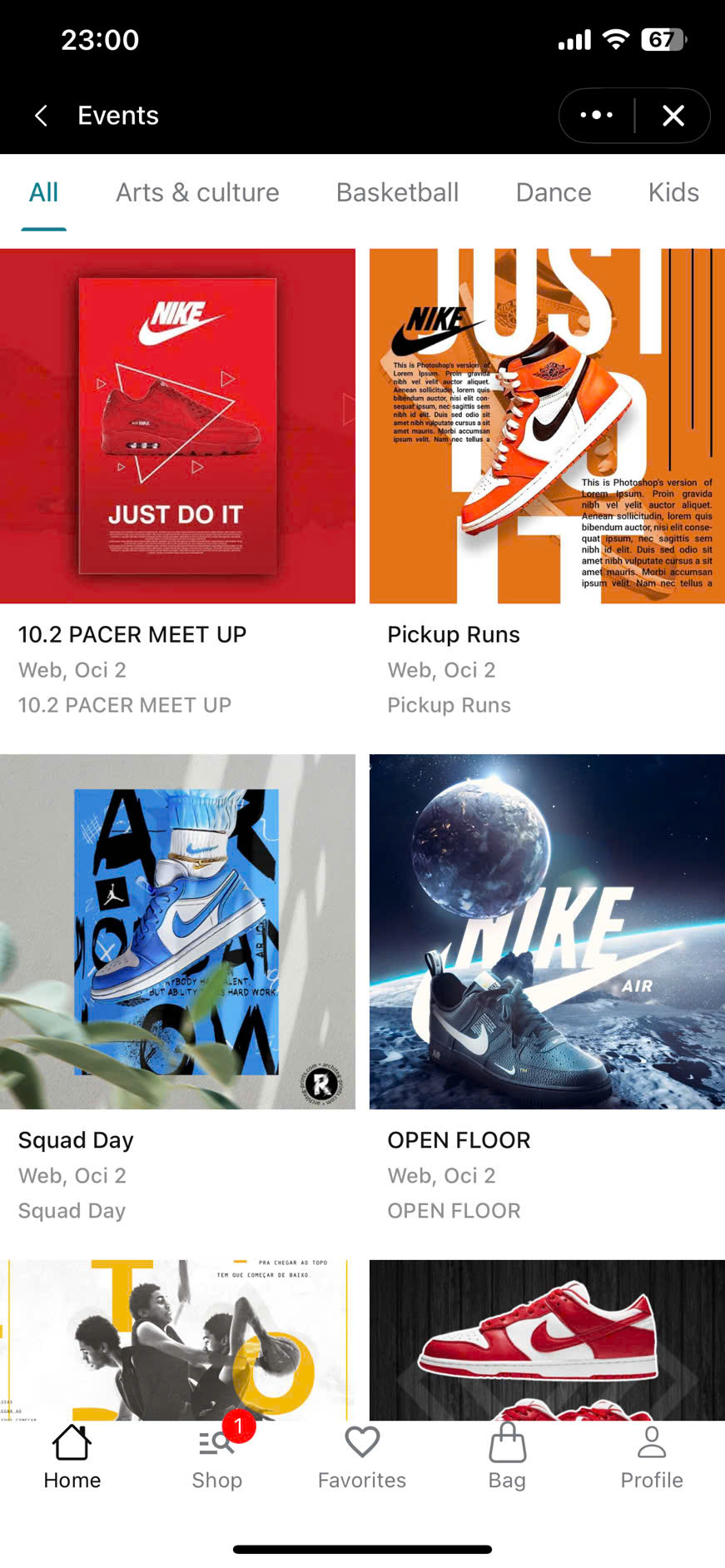View your Favorites
This screenshot has width=725, height=1568.
click(x=362, y=1457)
